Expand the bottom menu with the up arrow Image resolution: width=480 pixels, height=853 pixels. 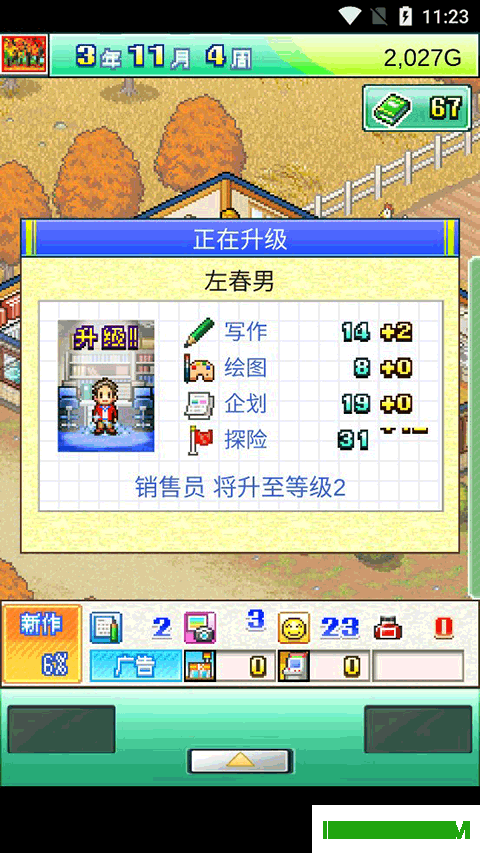[240, 761]
